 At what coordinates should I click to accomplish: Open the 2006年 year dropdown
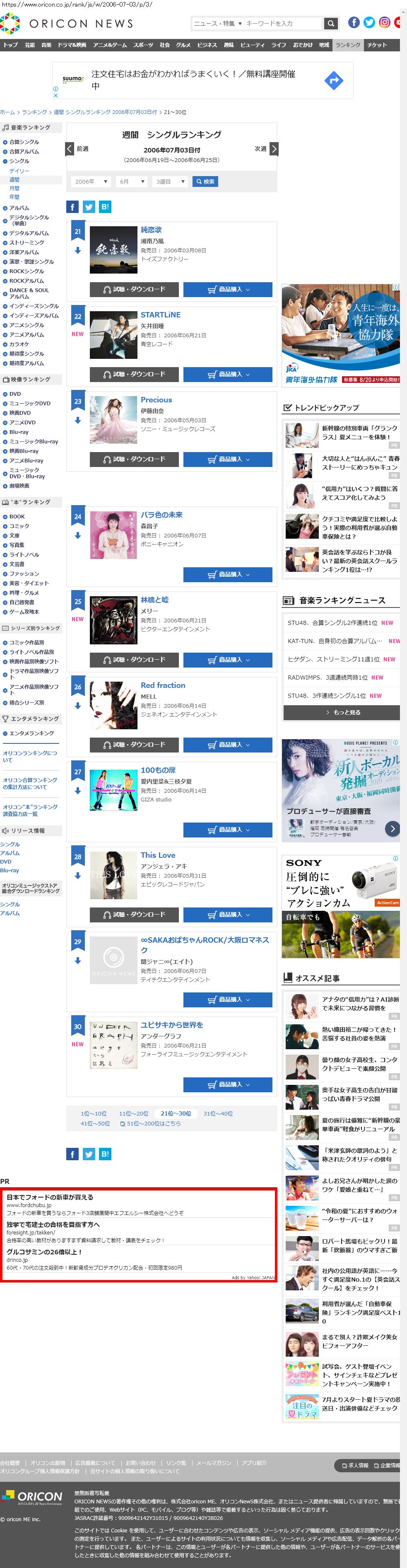(x=91, y=181)
